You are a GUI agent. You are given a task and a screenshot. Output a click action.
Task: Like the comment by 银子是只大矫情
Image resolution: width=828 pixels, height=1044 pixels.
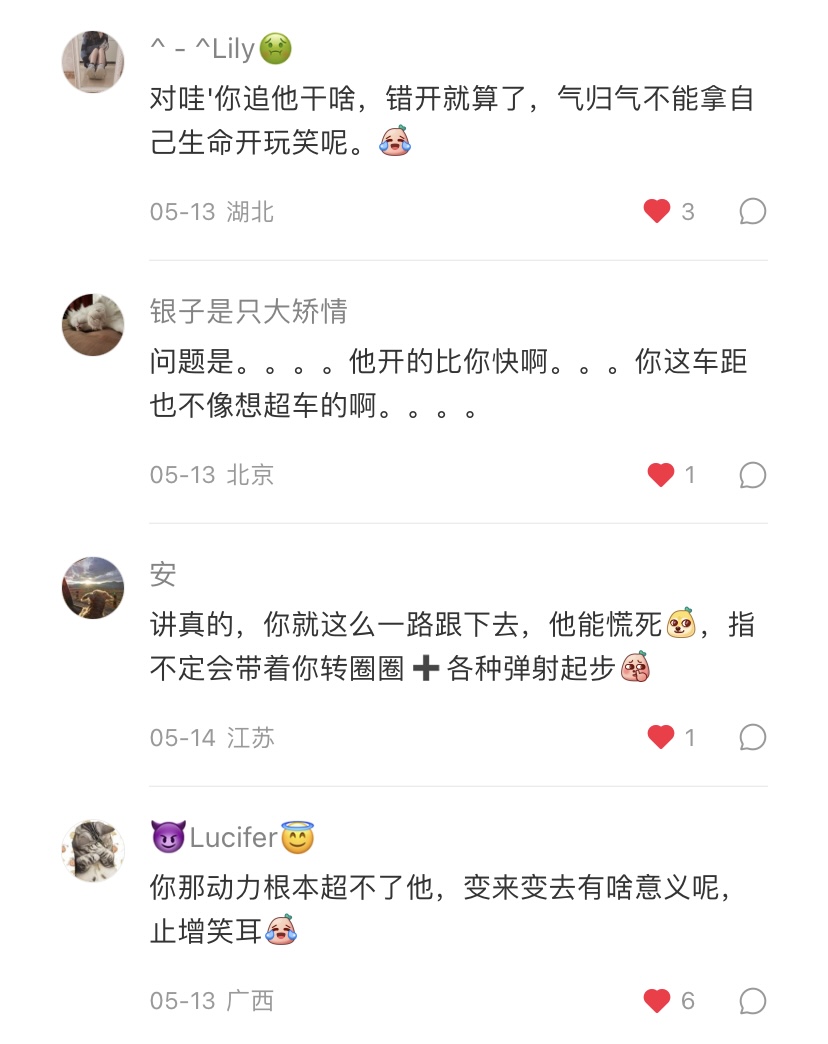point(661,474)
